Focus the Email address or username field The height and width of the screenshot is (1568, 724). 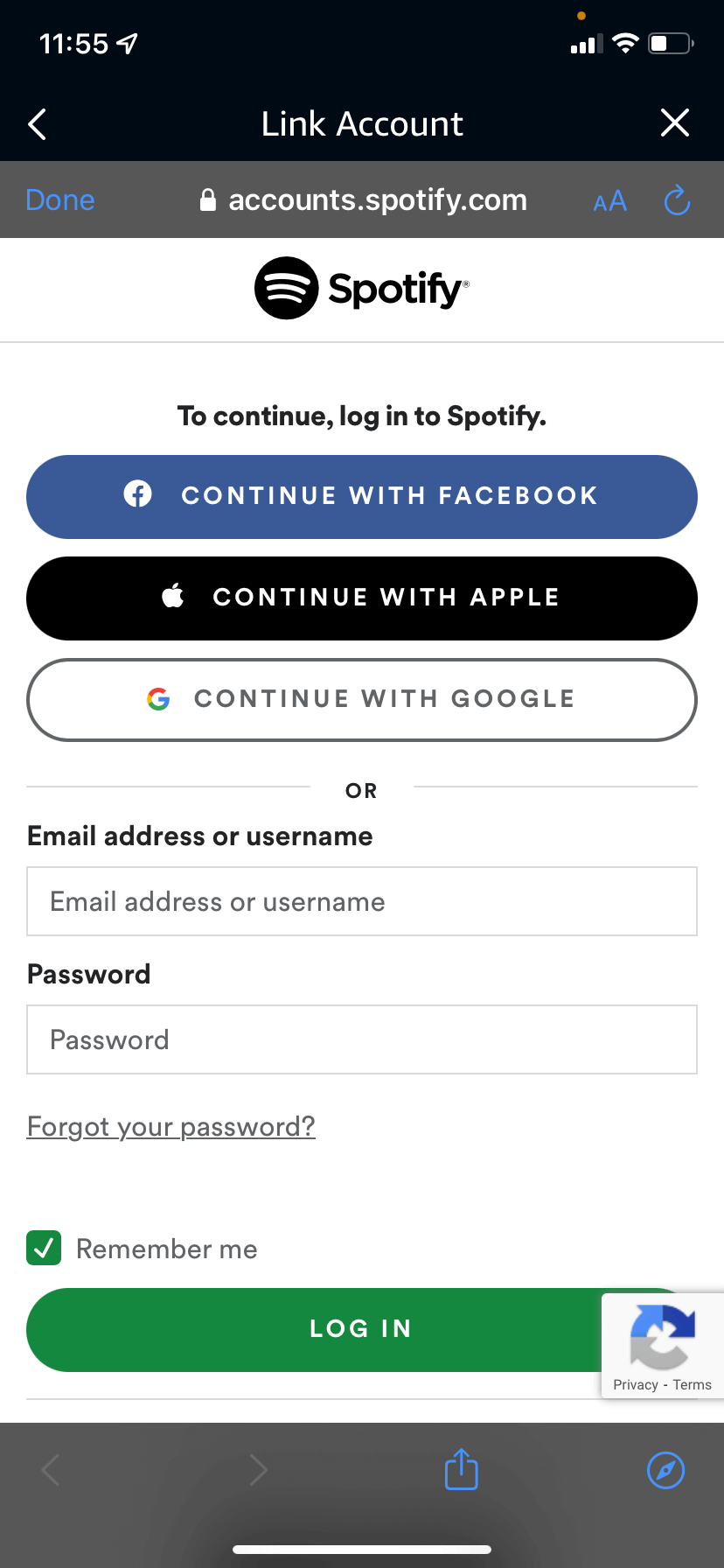(x=362, y=901)
